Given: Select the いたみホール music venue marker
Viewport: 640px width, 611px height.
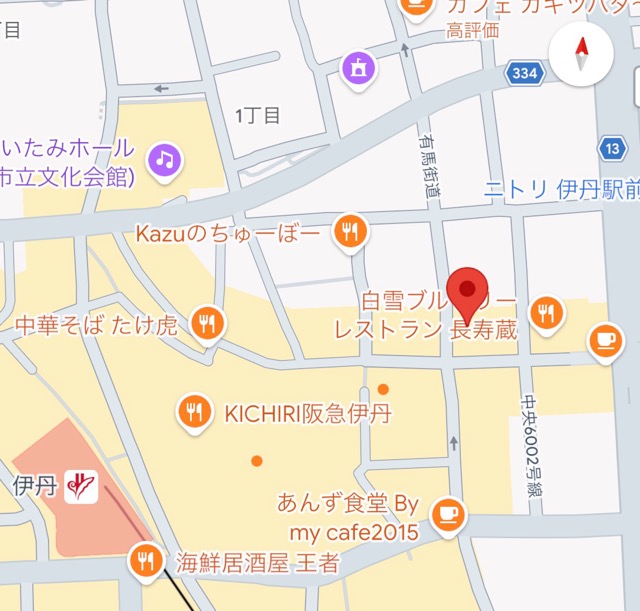Looking at the screenshot, I should pyautogui.click(x=164, y=158).
